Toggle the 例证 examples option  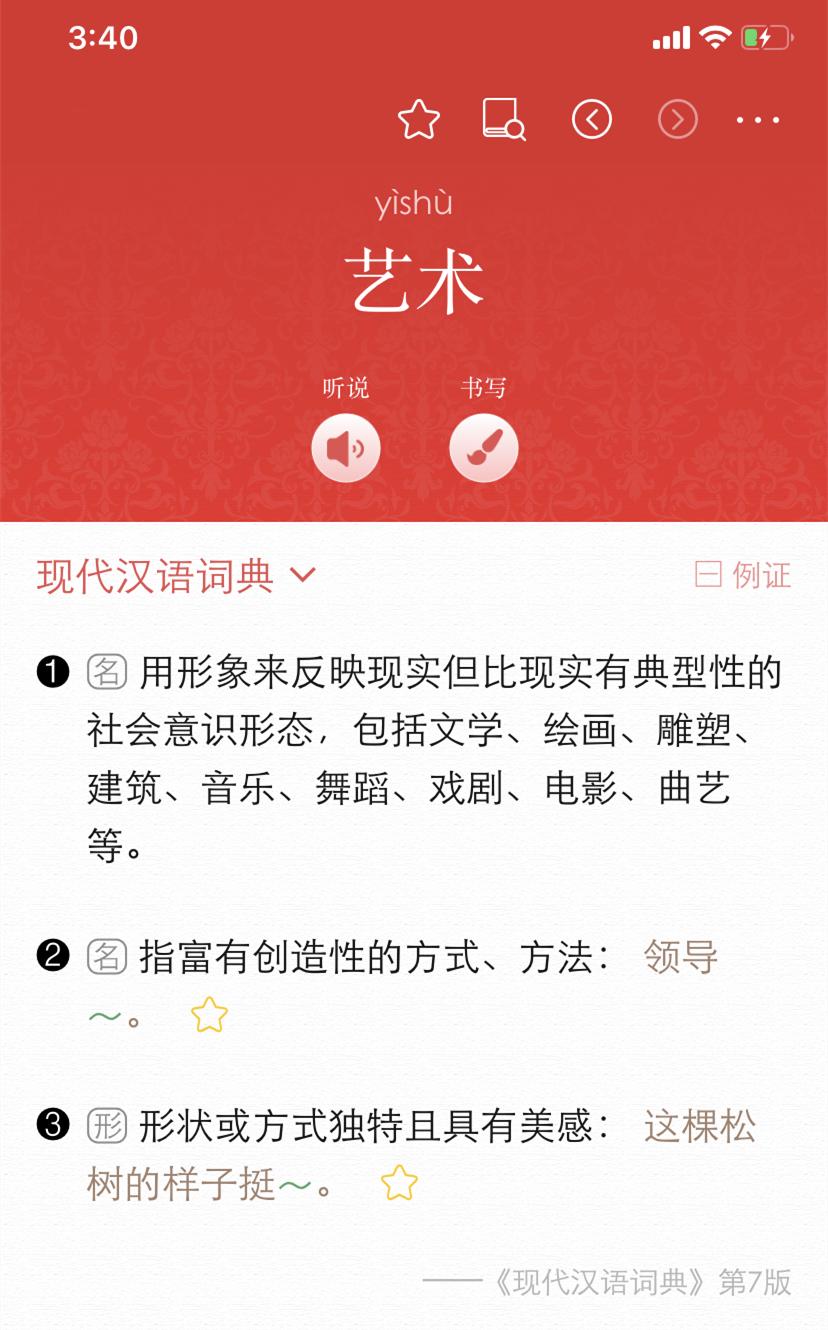[x=743, y=575]
